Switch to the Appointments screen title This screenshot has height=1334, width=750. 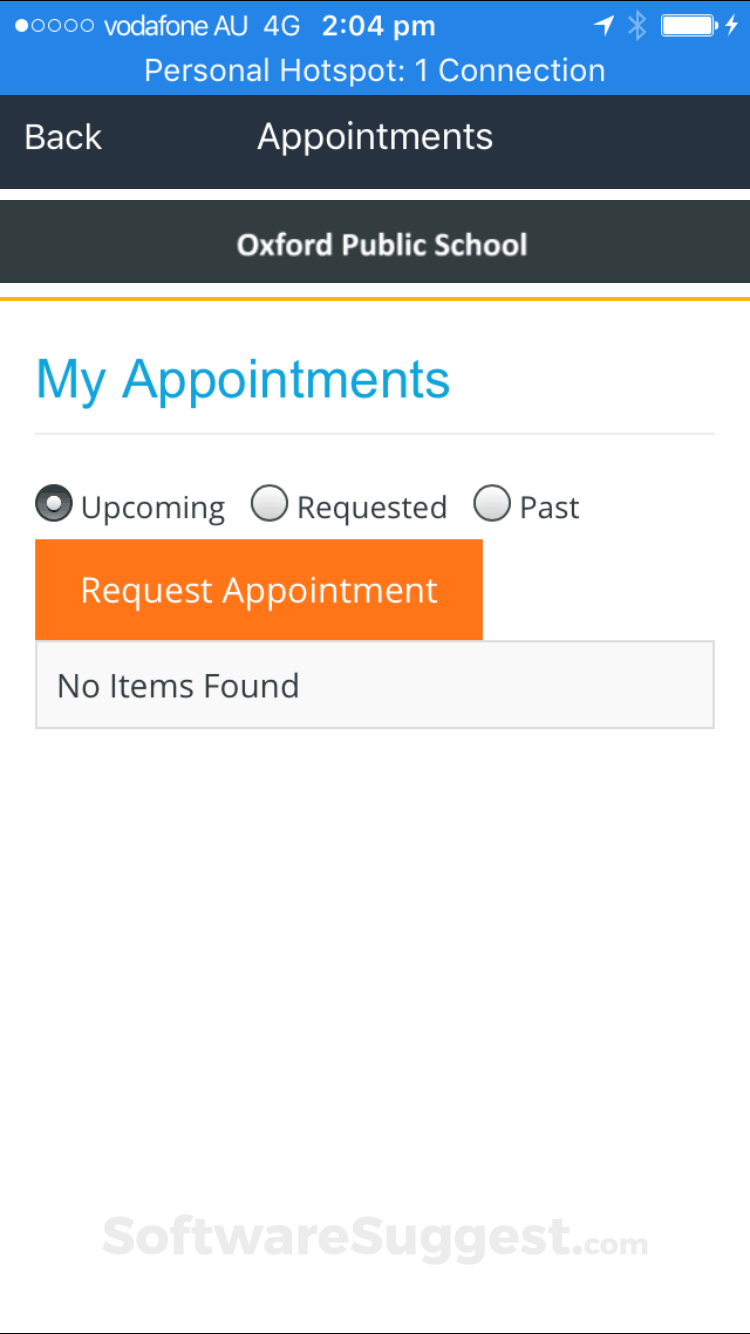tap(375, 136)
